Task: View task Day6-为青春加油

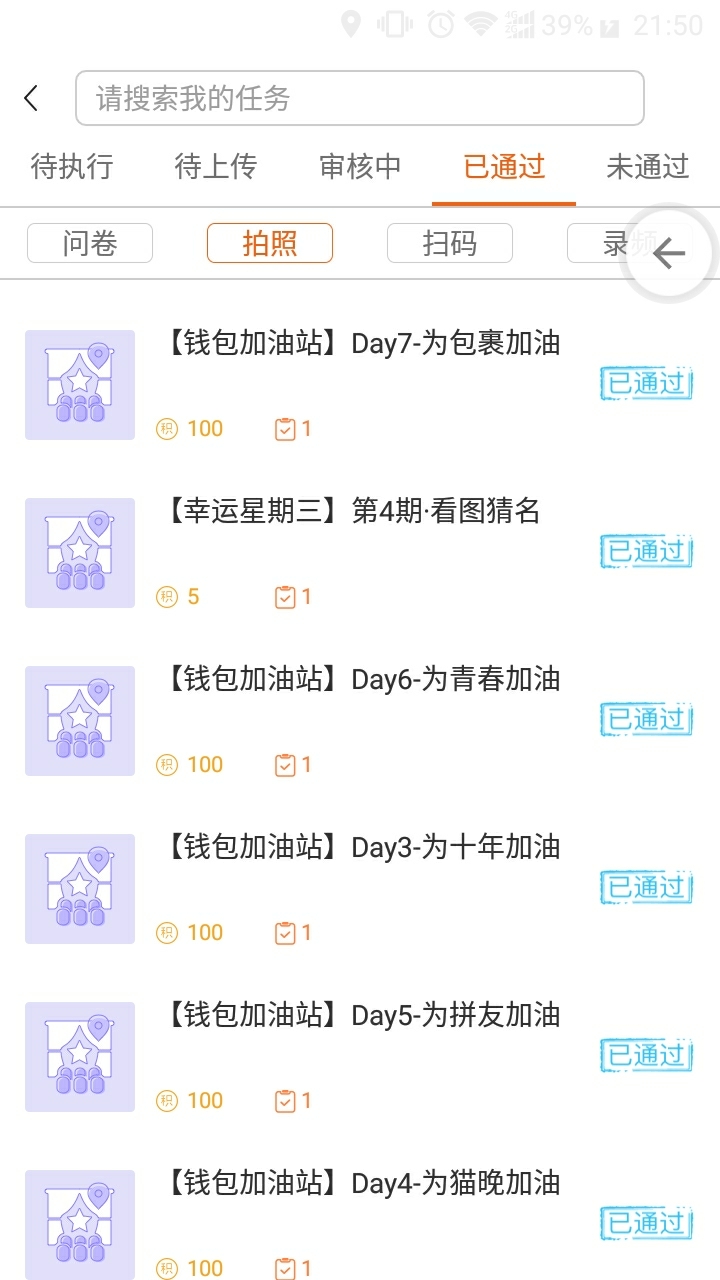Action: coord(360,721)
